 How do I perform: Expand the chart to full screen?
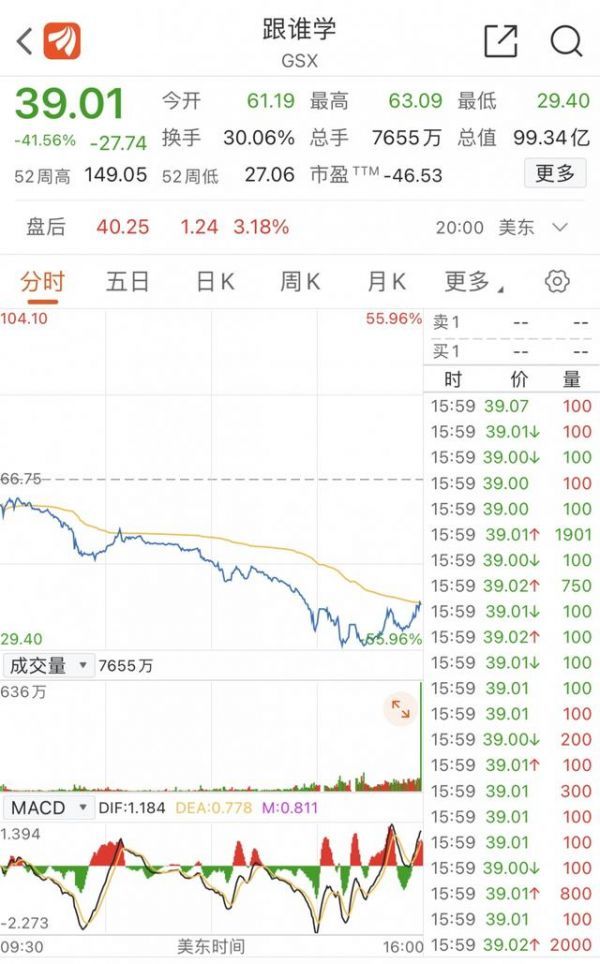(400, 709)
